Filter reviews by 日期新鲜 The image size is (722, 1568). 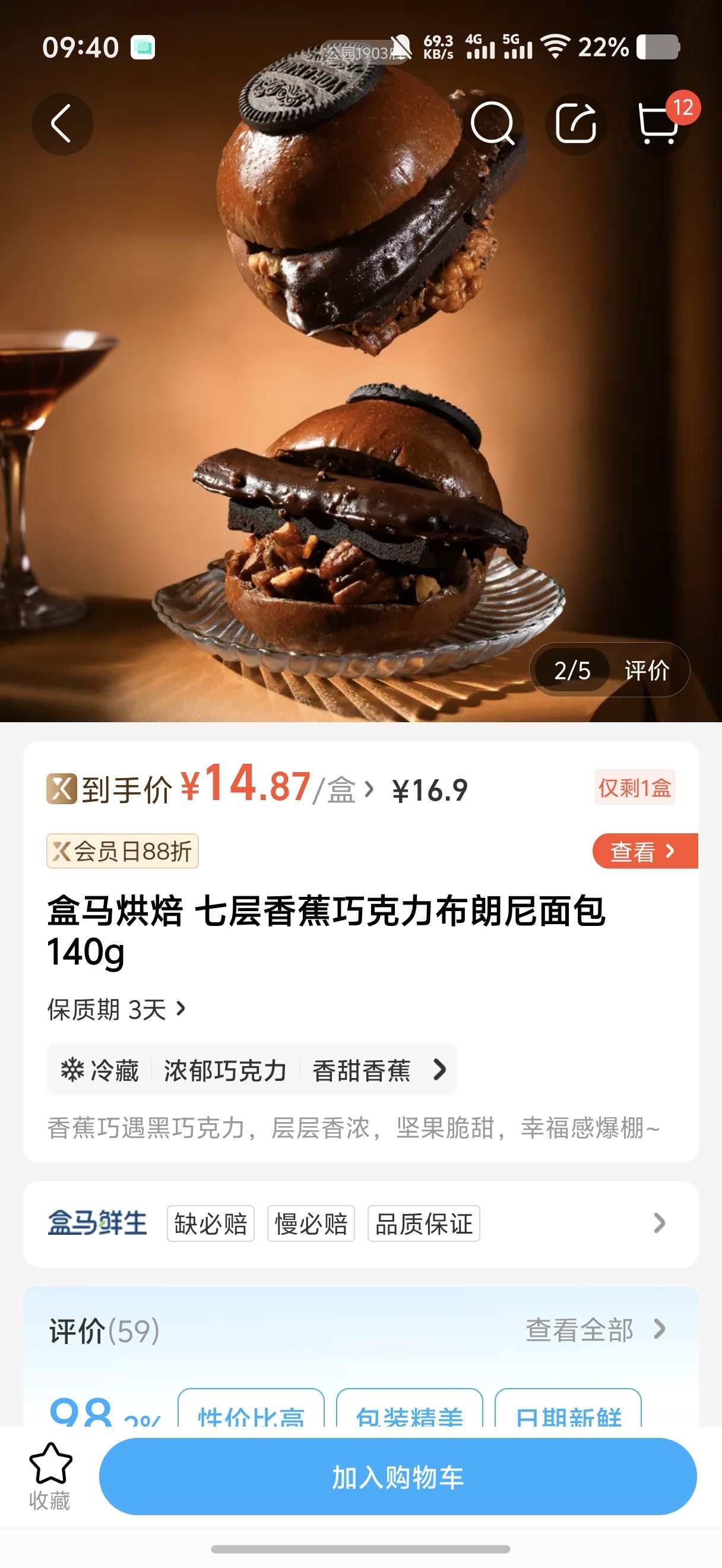point(568,1411)
